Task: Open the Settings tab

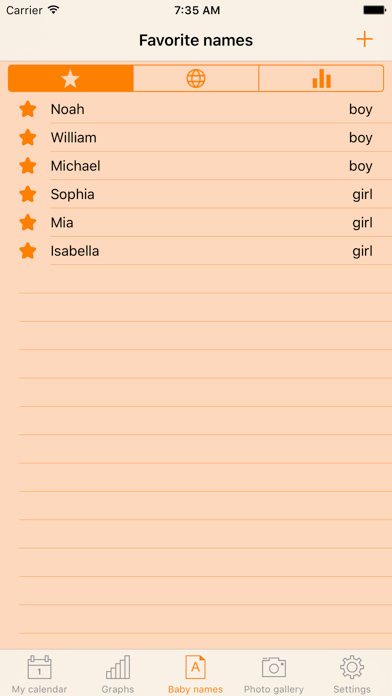Action: click(x=352, y=674)
